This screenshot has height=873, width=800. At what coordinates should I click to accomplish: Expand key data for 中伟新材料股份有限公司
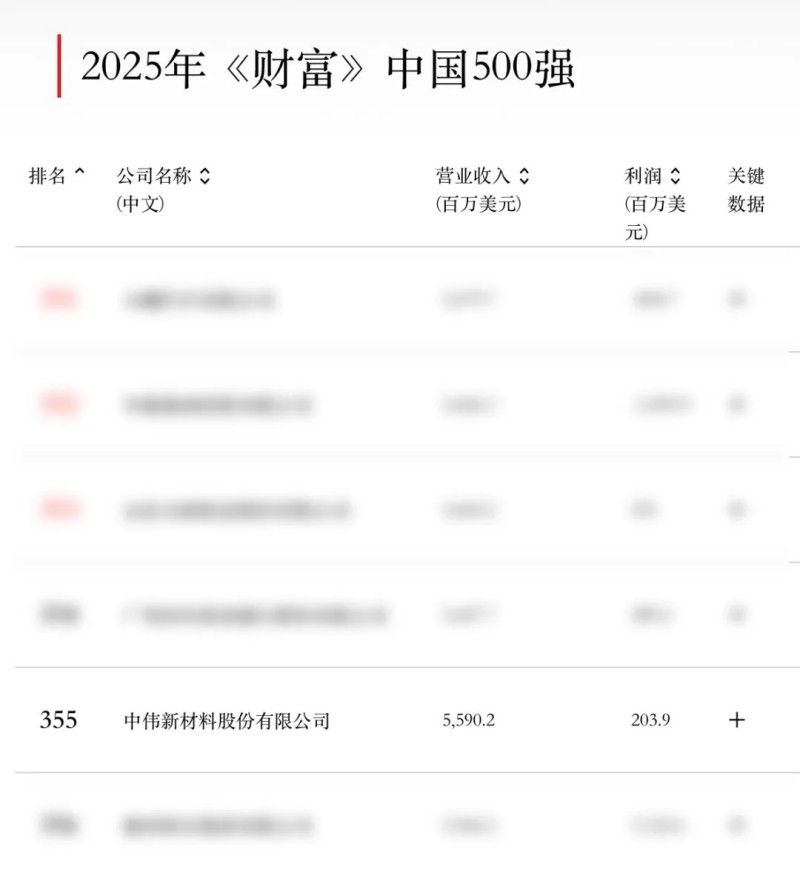[x=737, y=719]
